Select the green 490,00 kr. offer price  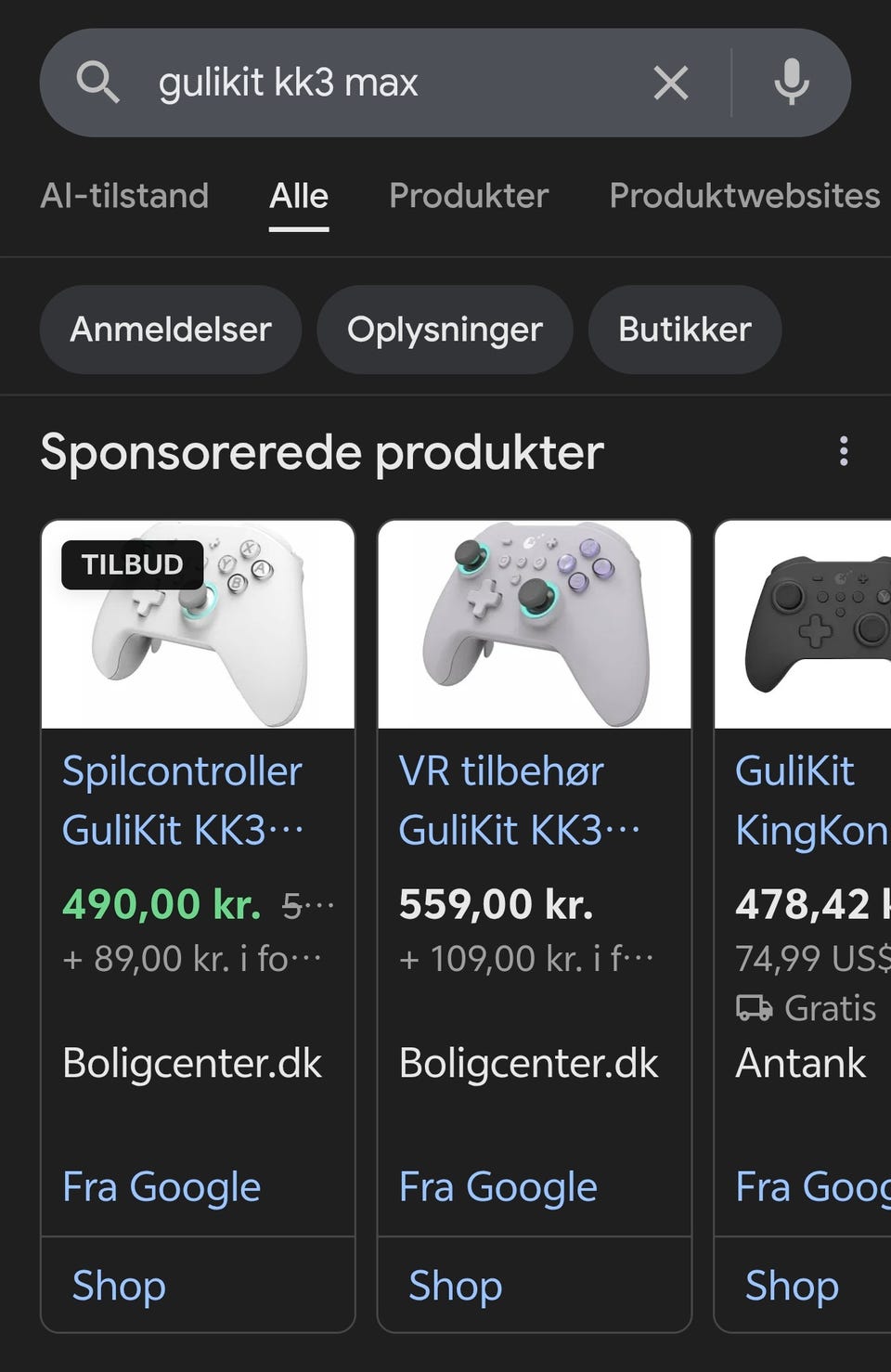point(160,903)
